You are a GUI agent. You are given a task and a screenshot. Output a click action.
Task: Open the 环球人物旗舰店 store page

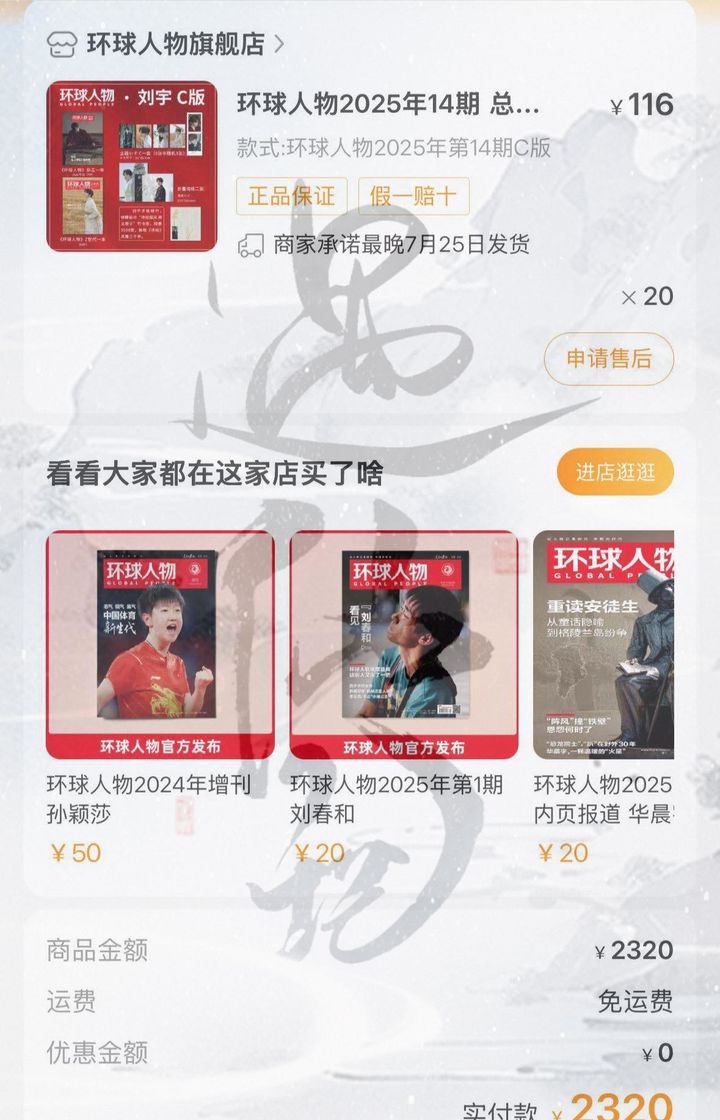[x=175, y=44]
